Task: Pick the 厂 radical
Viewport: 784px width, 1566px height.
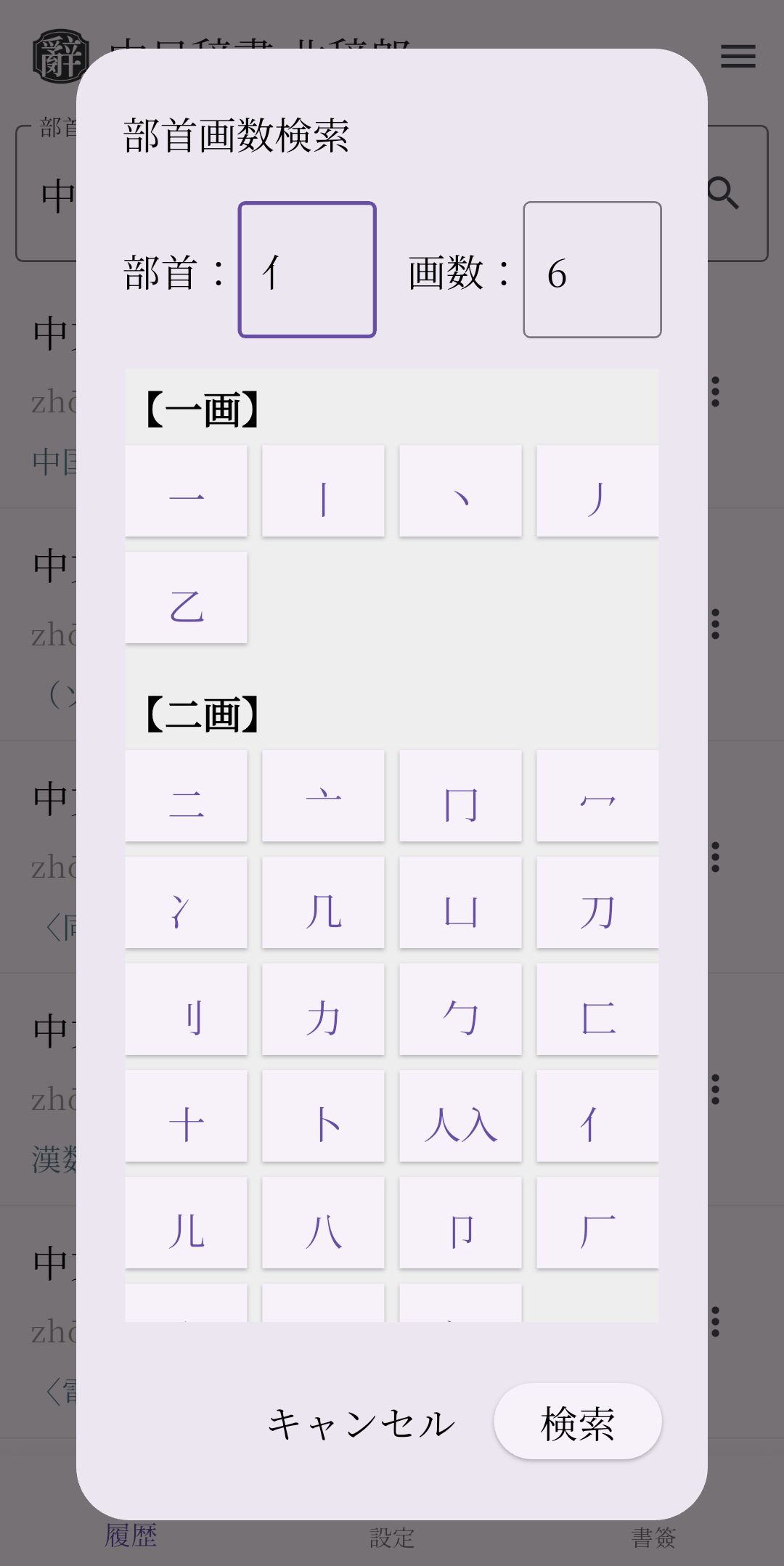Action: pos(597,1223)
